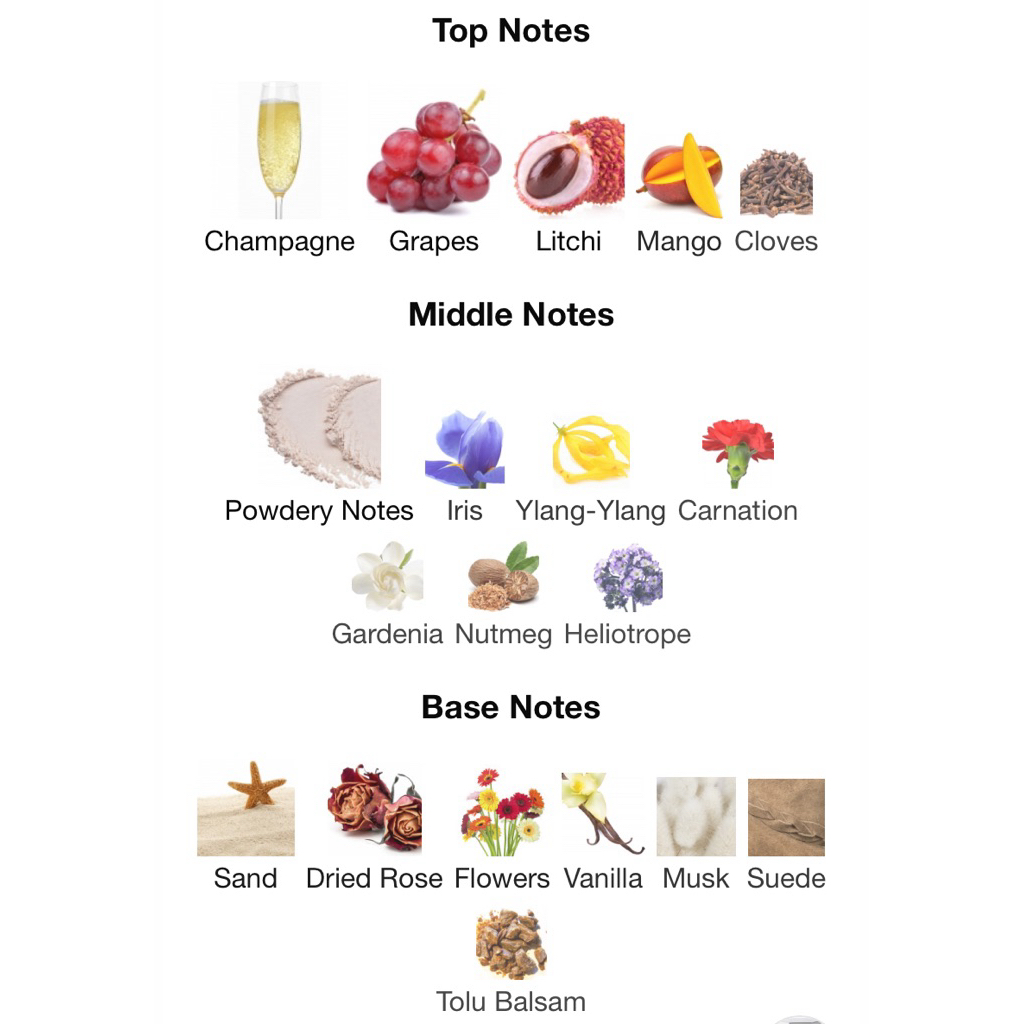The image size is (1024, 1024).
Task: Select the Ylang-Ylang note
Action: click(x=590, y=471)
